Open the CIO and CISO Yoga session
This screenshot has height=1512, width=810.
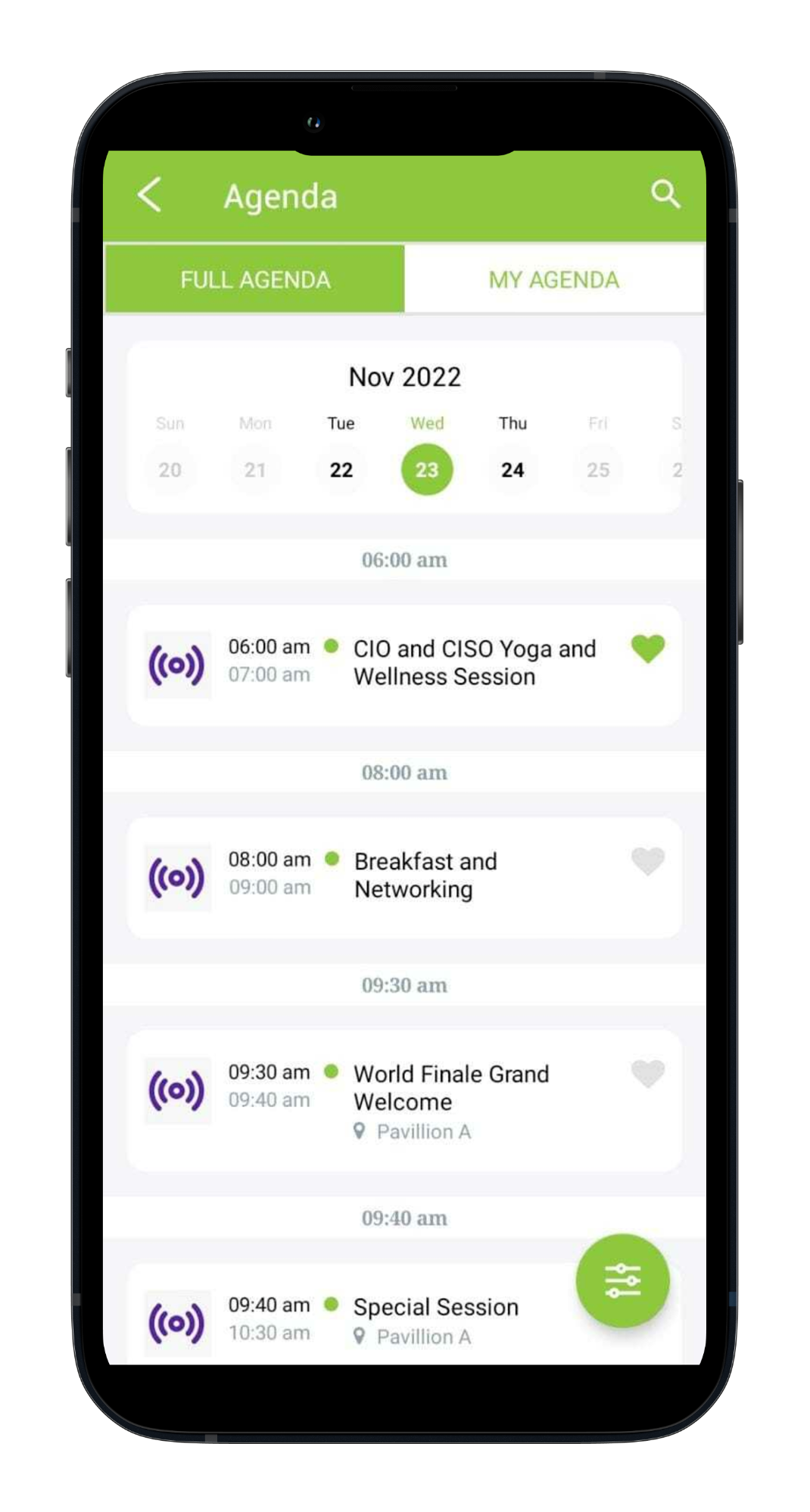pyautogui.click(x=474, y=663)
